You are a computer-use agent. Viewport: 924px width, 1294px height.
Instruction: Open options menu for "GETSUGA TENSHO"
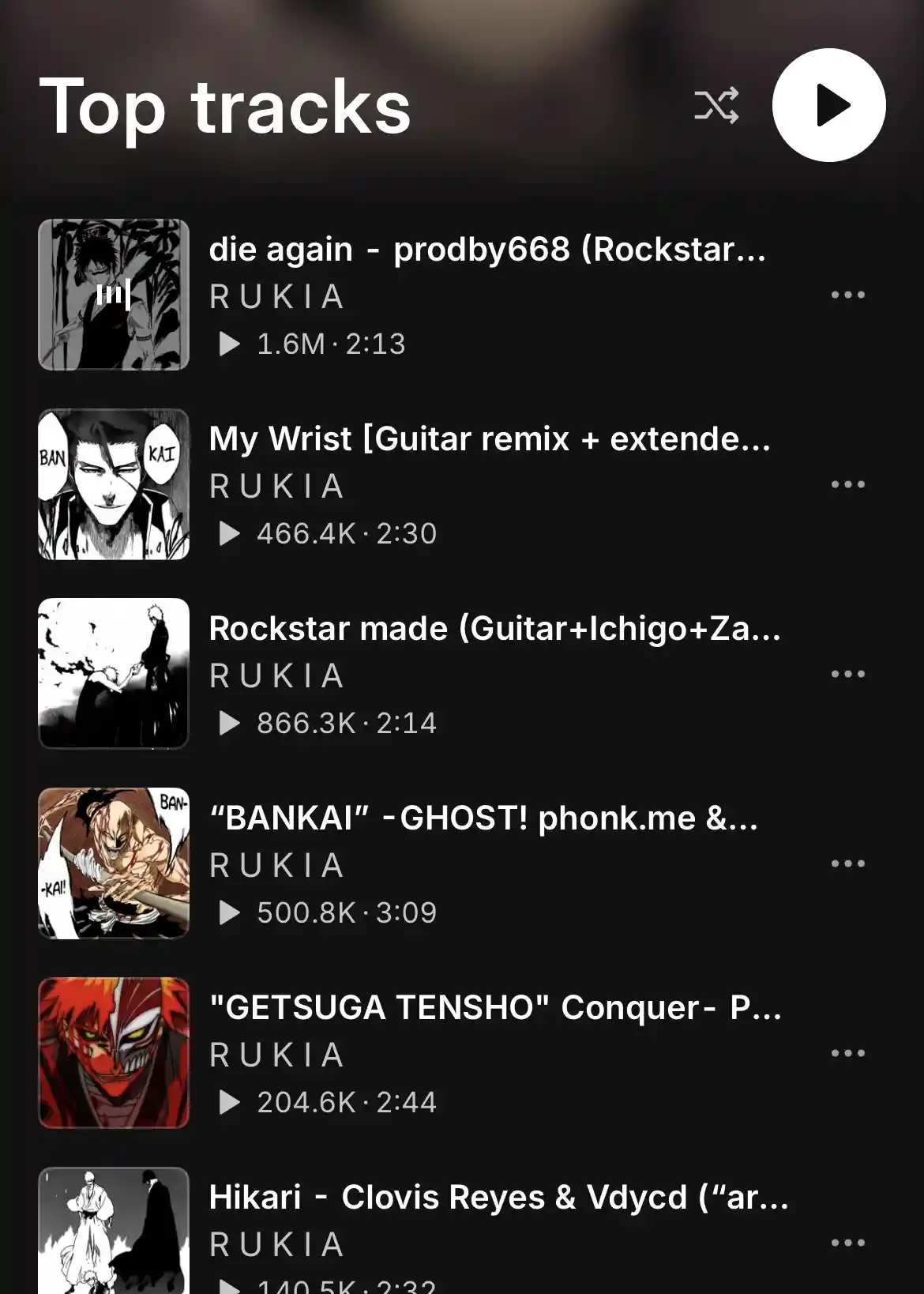847,1052
